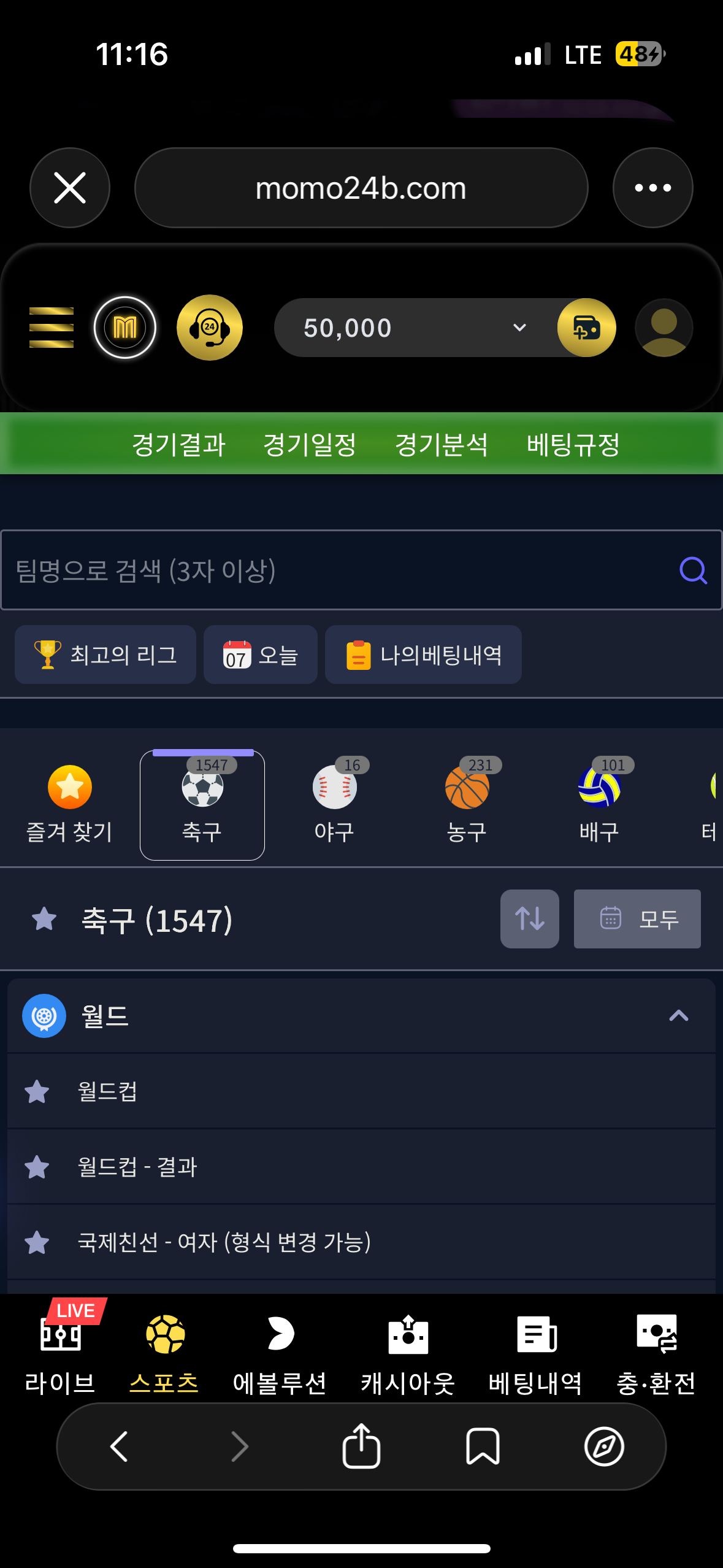Switch to the 야구 sport tab
The width and height of the screenshot is (723, 1568).
(x=334, y=804)
